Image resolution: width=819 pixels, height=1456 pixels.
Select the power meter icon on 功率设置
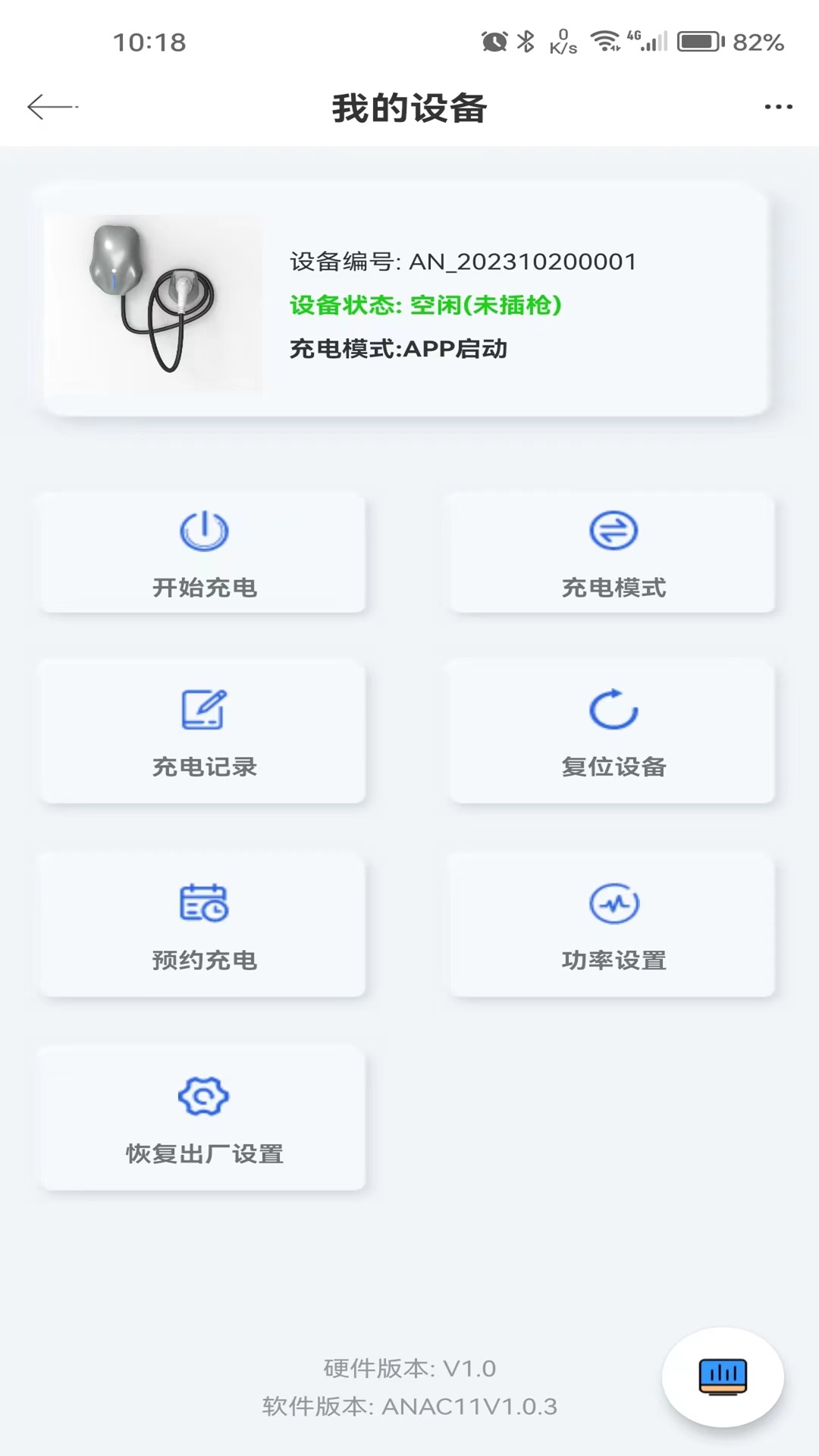click(x=613, y=905)
